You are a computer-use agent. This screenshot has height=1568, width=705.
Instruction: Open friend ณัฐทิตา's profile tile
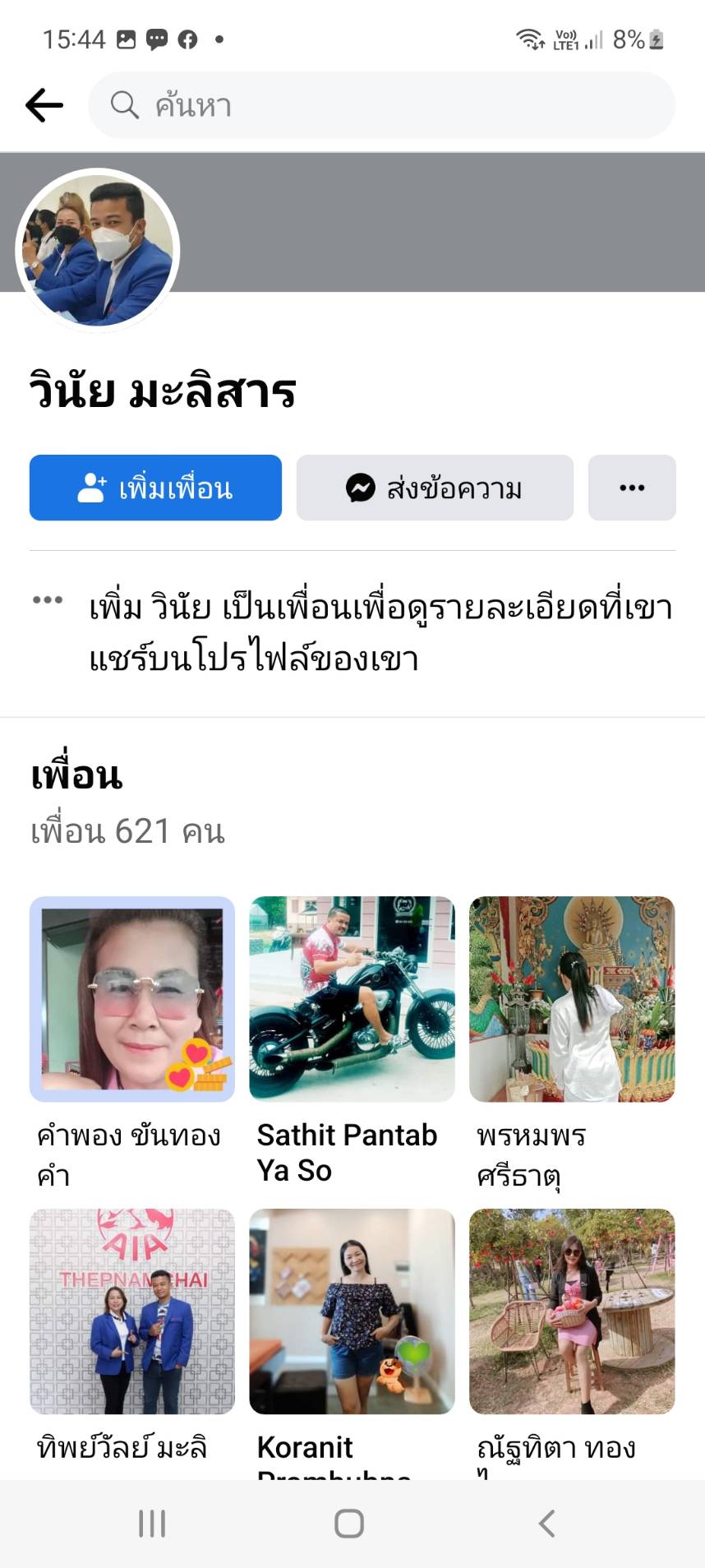click(572, 1311)
